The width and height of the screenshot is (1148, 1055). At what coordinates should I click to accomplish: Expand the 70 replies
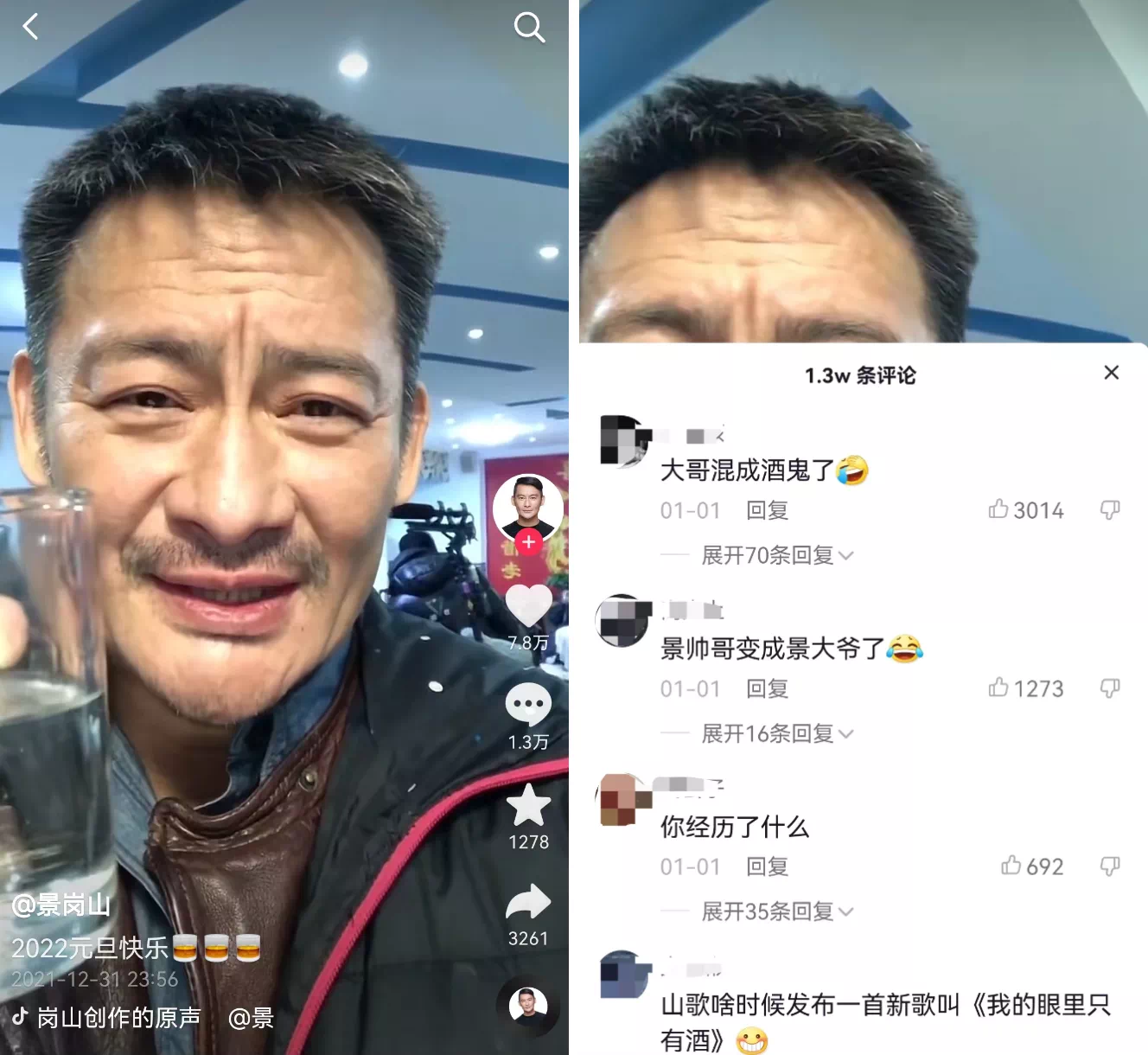point(776,555)
